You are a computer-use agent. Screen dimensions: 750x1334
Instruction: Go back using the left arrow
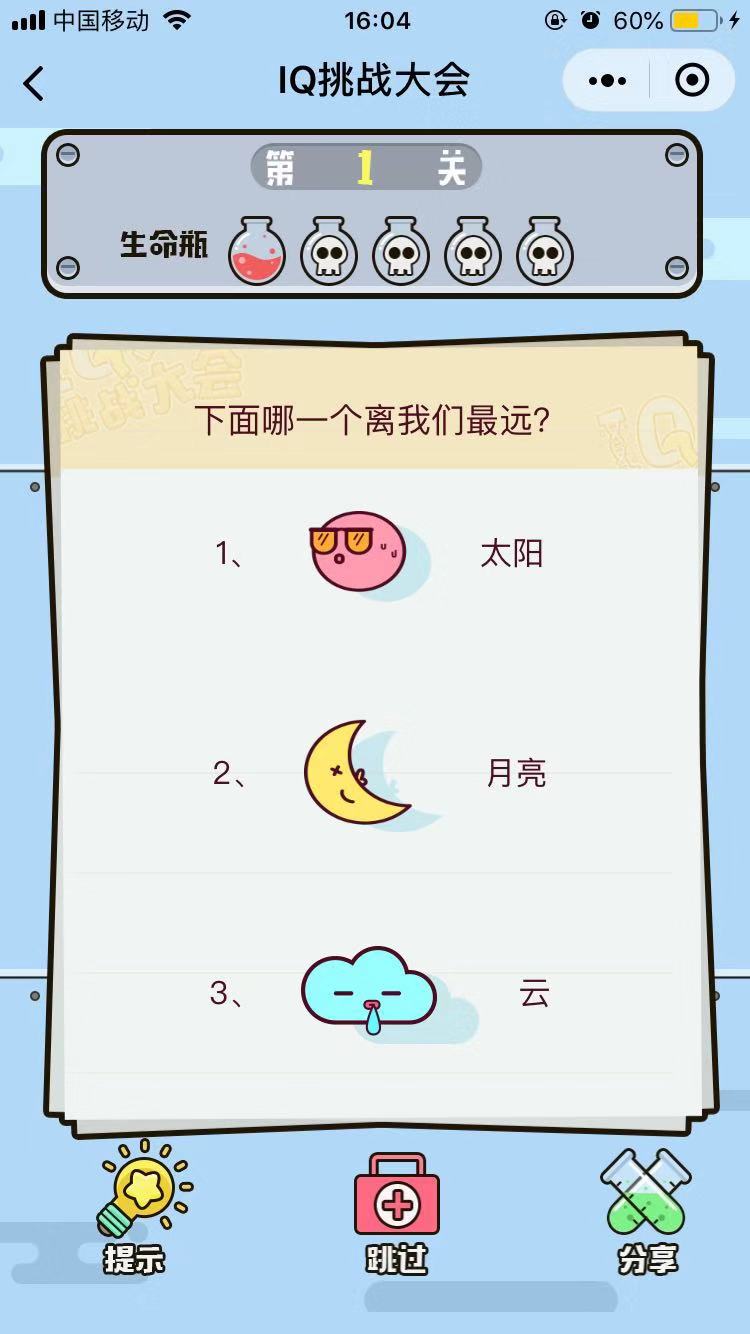click(x=36, y=85)
